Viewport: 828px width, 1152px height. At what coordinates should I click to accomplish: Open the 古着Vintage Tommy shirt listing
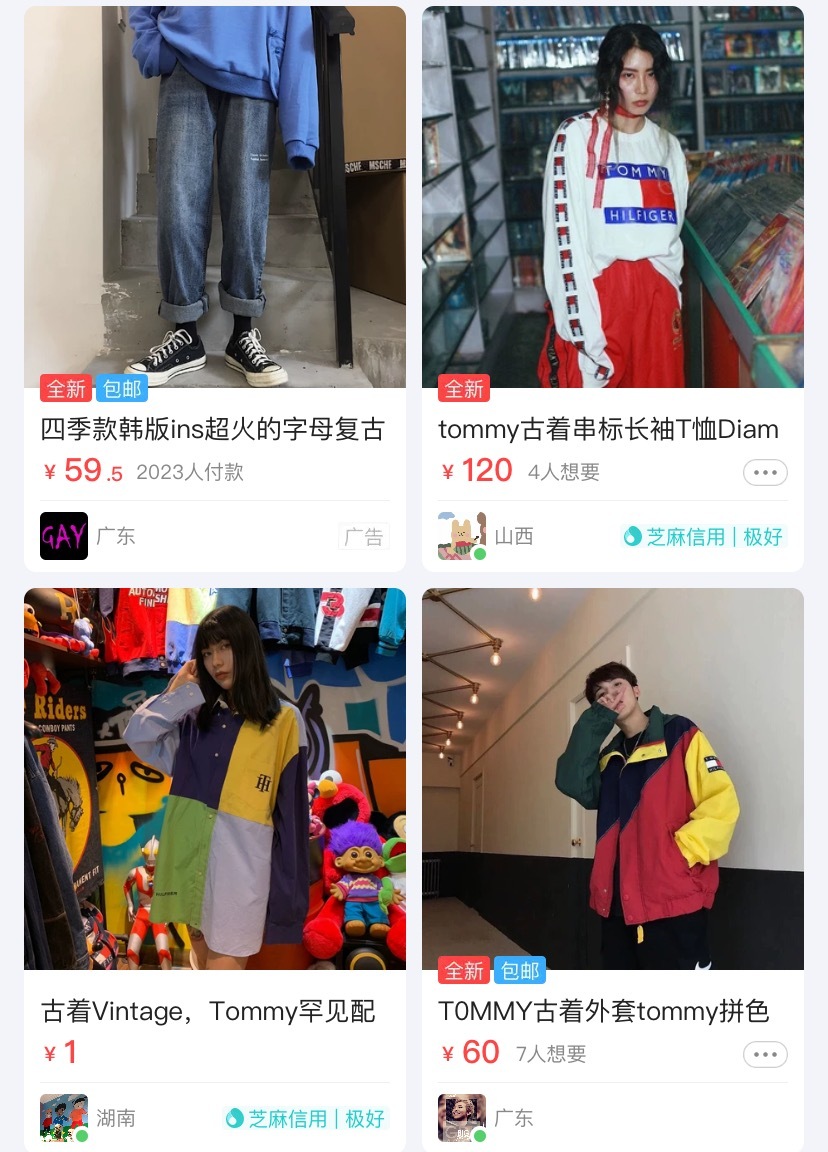pos(214,778)
